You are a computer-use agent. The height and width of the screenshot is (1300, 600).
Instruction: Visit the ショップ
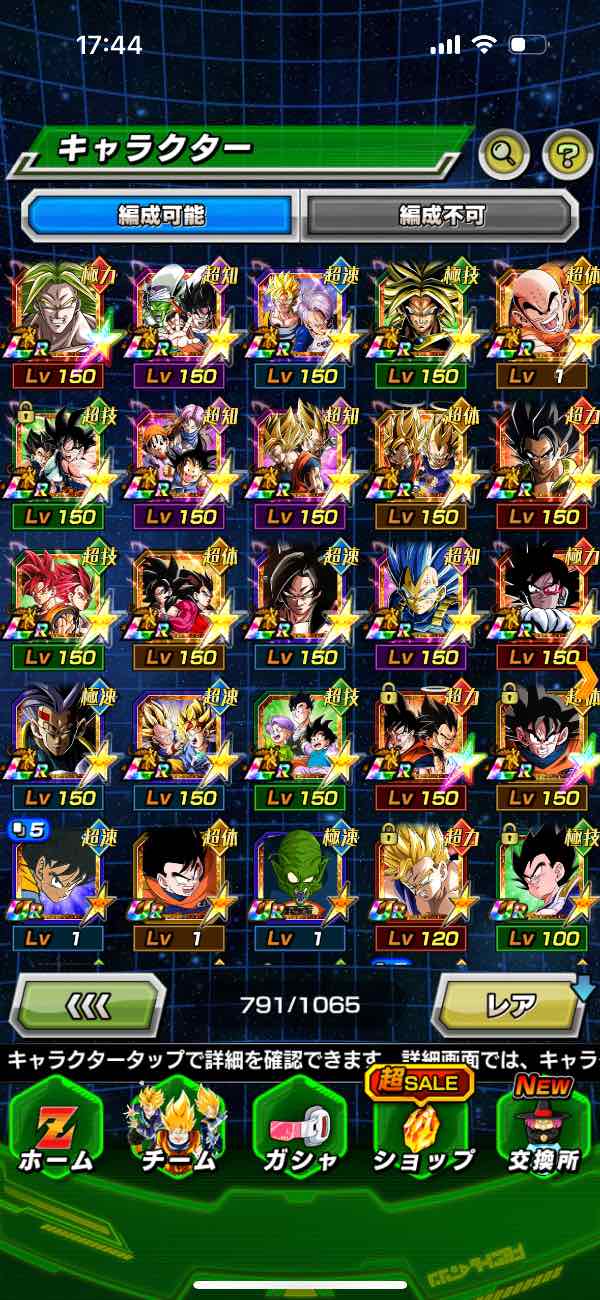[422, 1130]
